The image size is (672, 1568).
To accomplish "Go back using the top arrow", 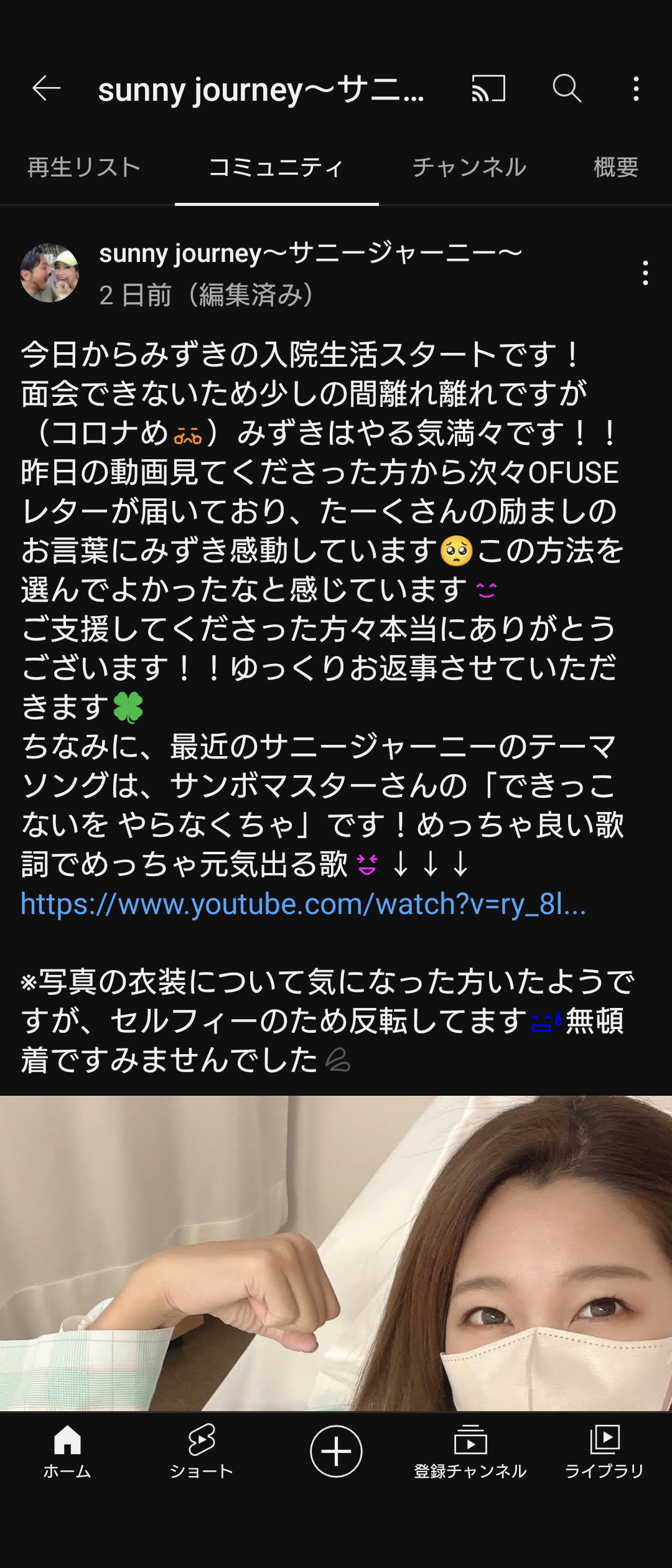I will pyautogui.click(x=47, y=88).
